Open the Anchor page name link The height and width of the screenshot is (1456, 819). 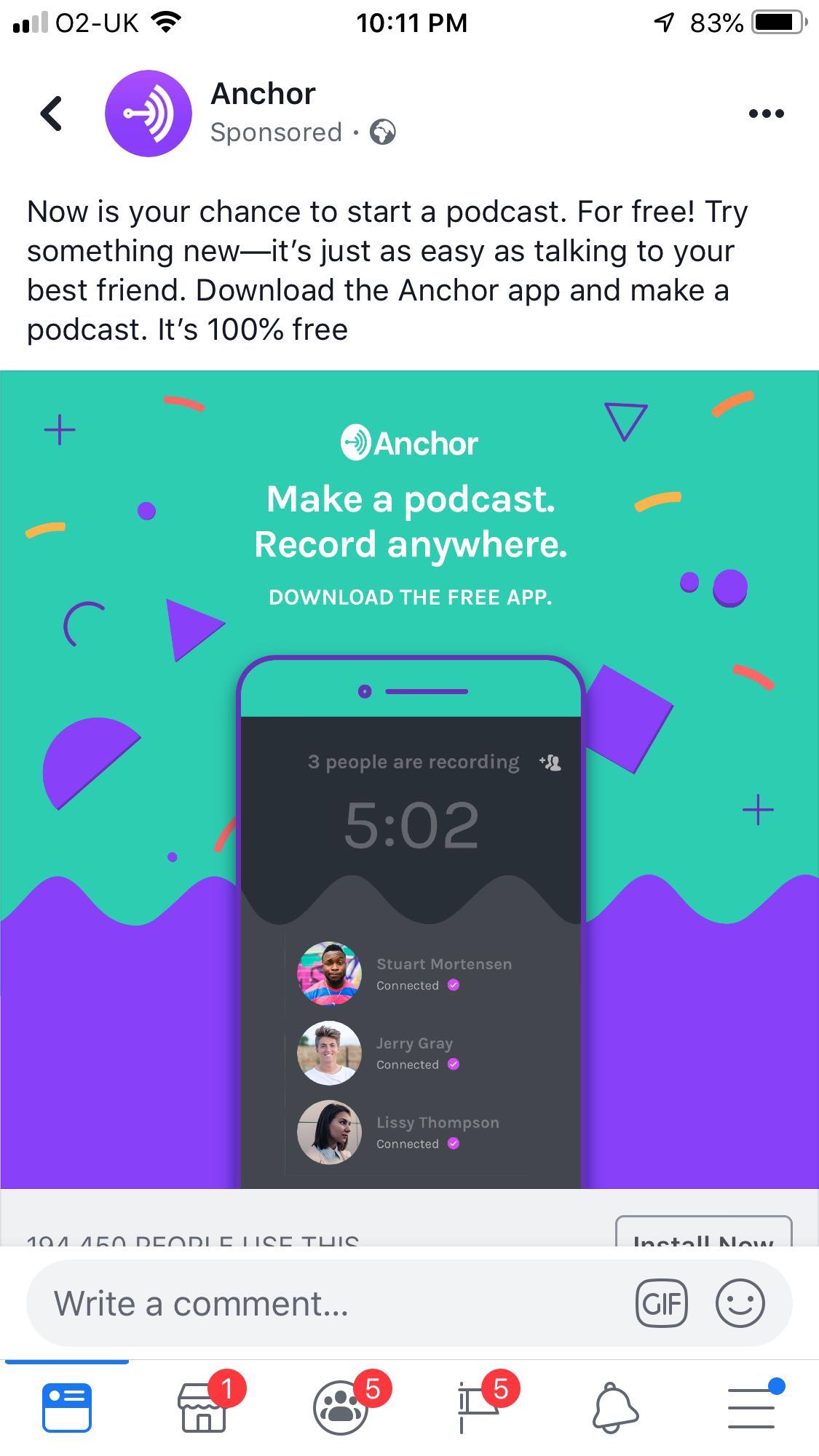click(263, 94)
